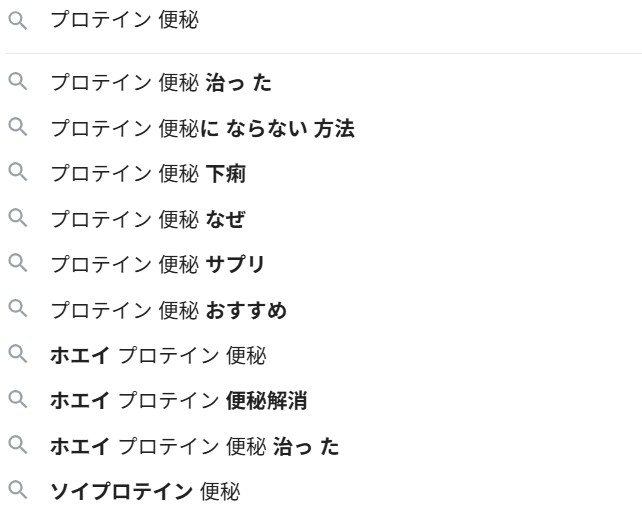Select suggestion プロテイン 便秘 サプリ
Viewport: 642px width, 522px height.
(157, 265)
